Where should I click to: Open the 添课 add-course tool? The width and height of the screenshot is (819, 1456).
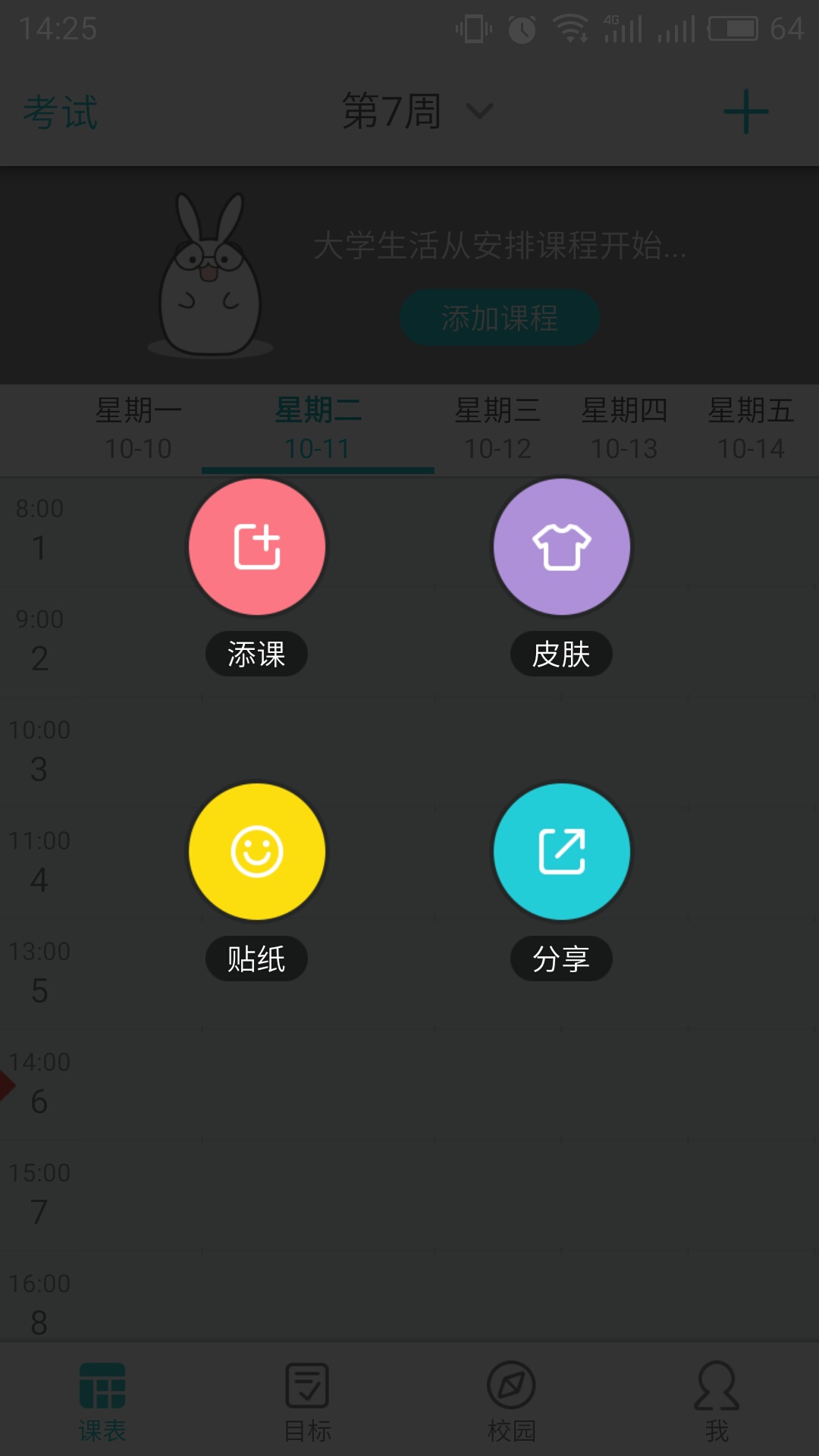256,546
